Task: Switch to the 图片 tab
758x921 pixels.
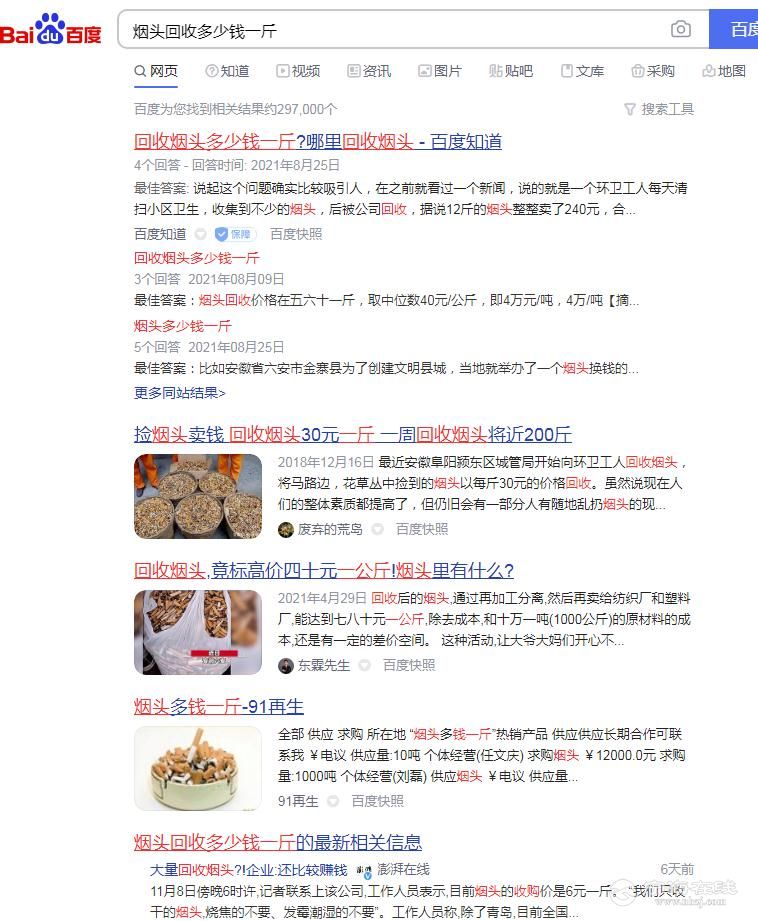Action: (440, 71)
